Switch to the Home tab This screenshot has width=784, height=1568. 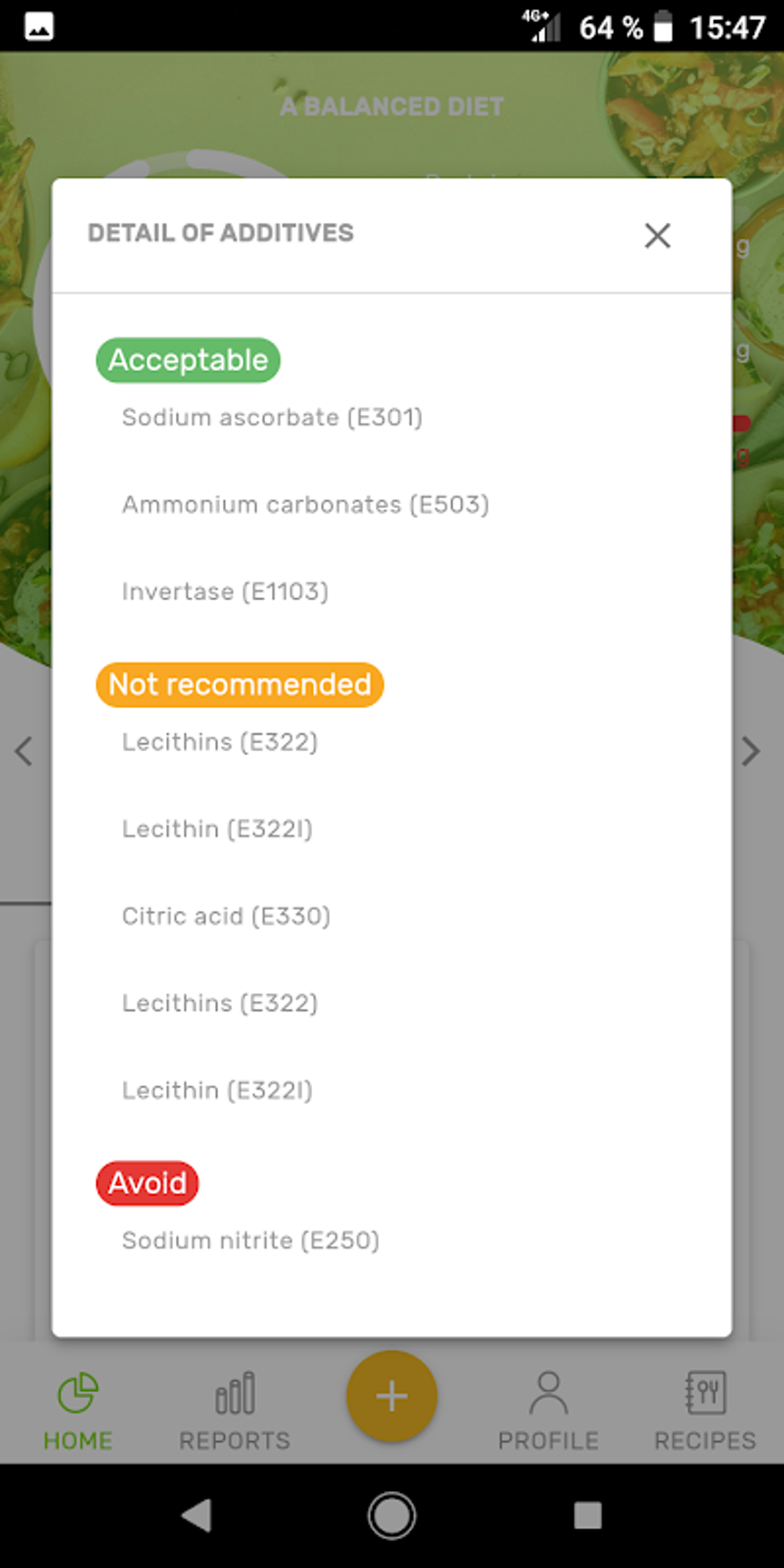coord(78,1411)
